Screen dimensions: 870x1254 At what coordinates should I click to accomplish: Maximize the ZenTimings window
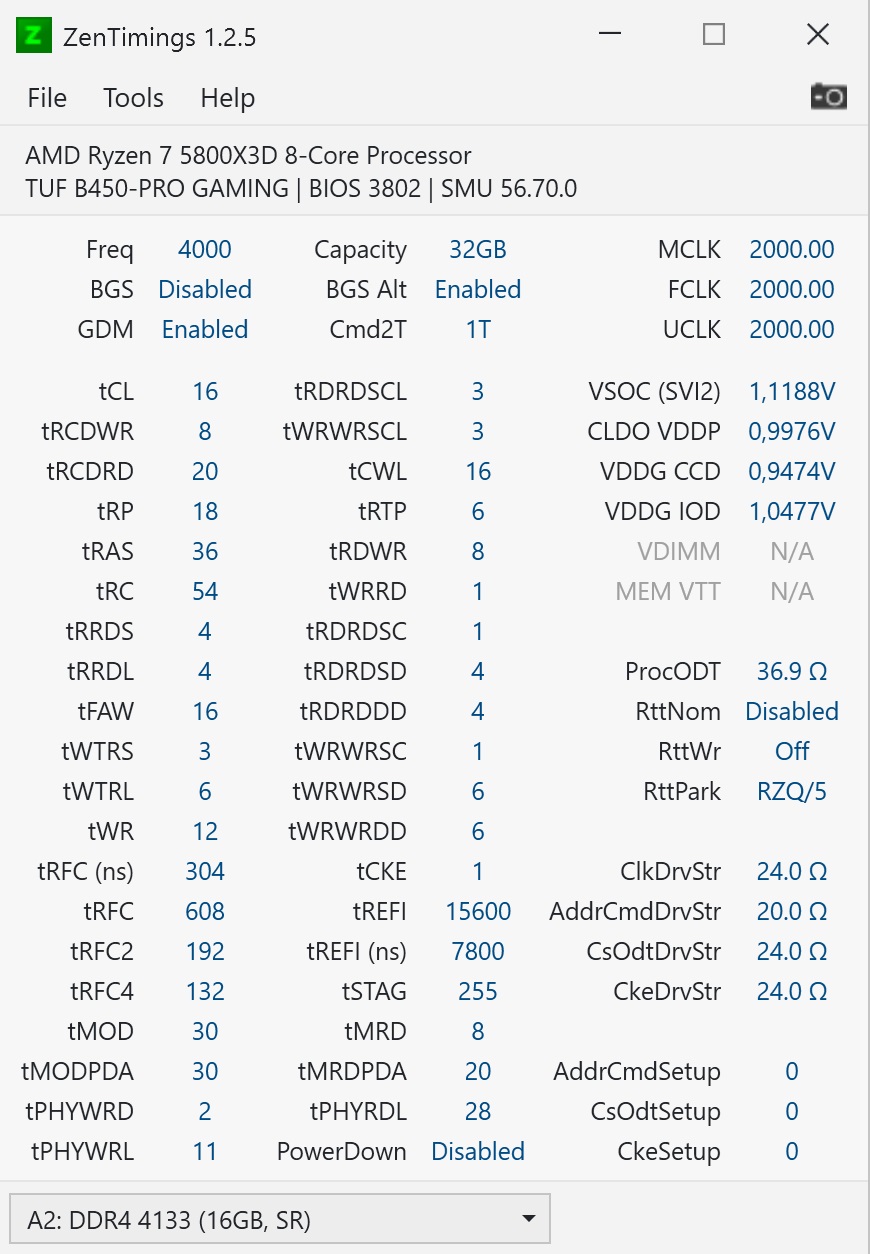click(x=713, y=35)
